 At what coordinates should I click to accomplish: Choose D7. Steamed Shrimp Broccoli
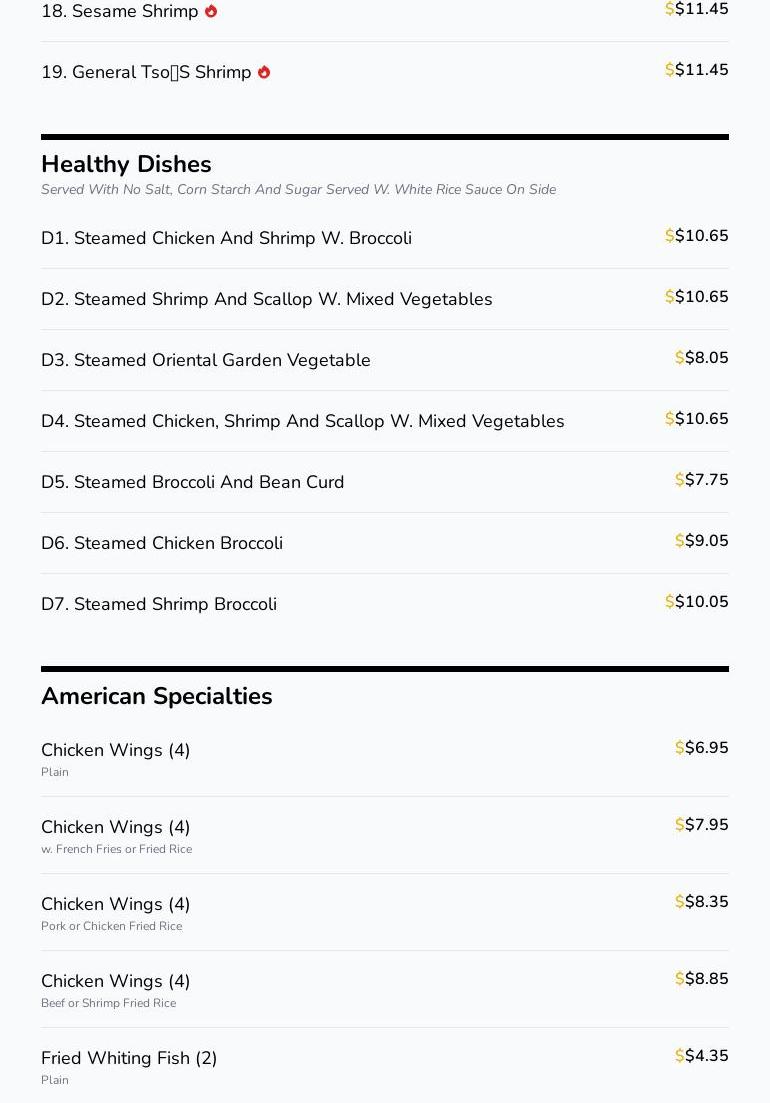tap(158, 604)
